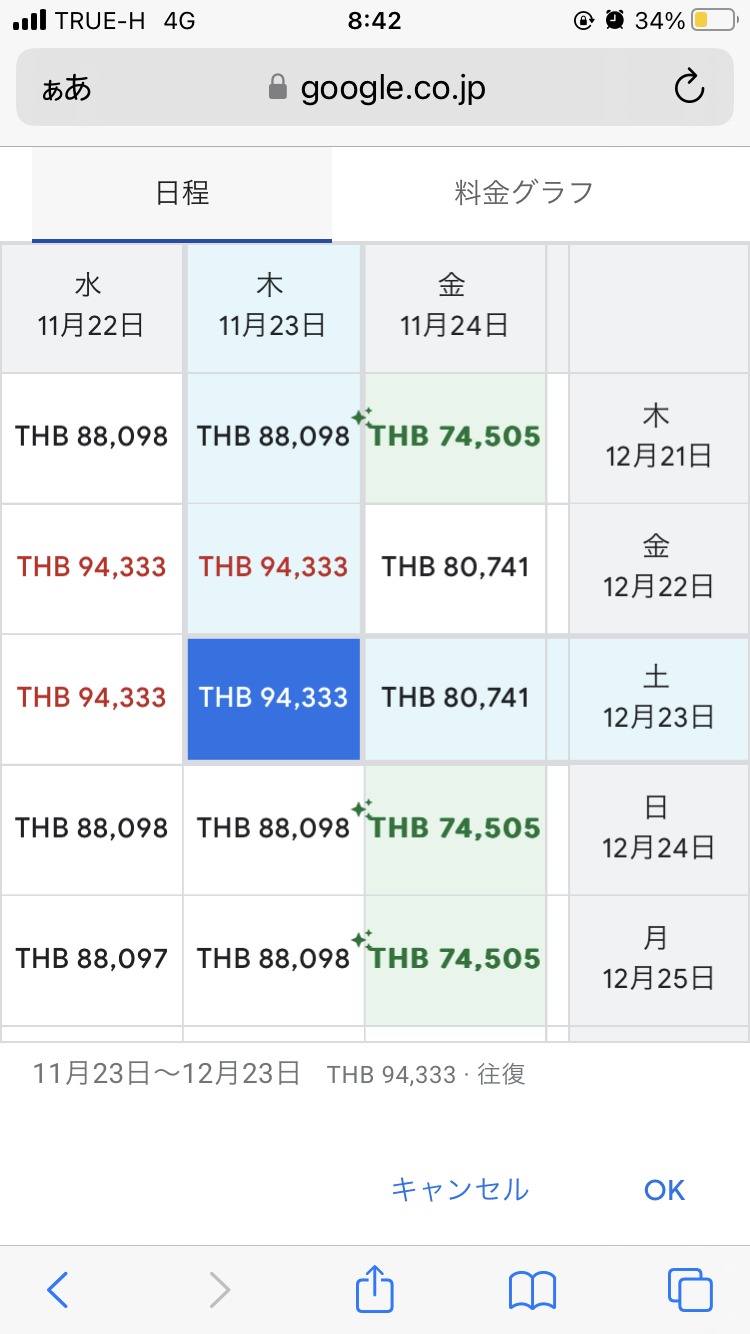Open the ぁあ text size menu
This screenshot has height=1334, width=750.
[66, 89]
